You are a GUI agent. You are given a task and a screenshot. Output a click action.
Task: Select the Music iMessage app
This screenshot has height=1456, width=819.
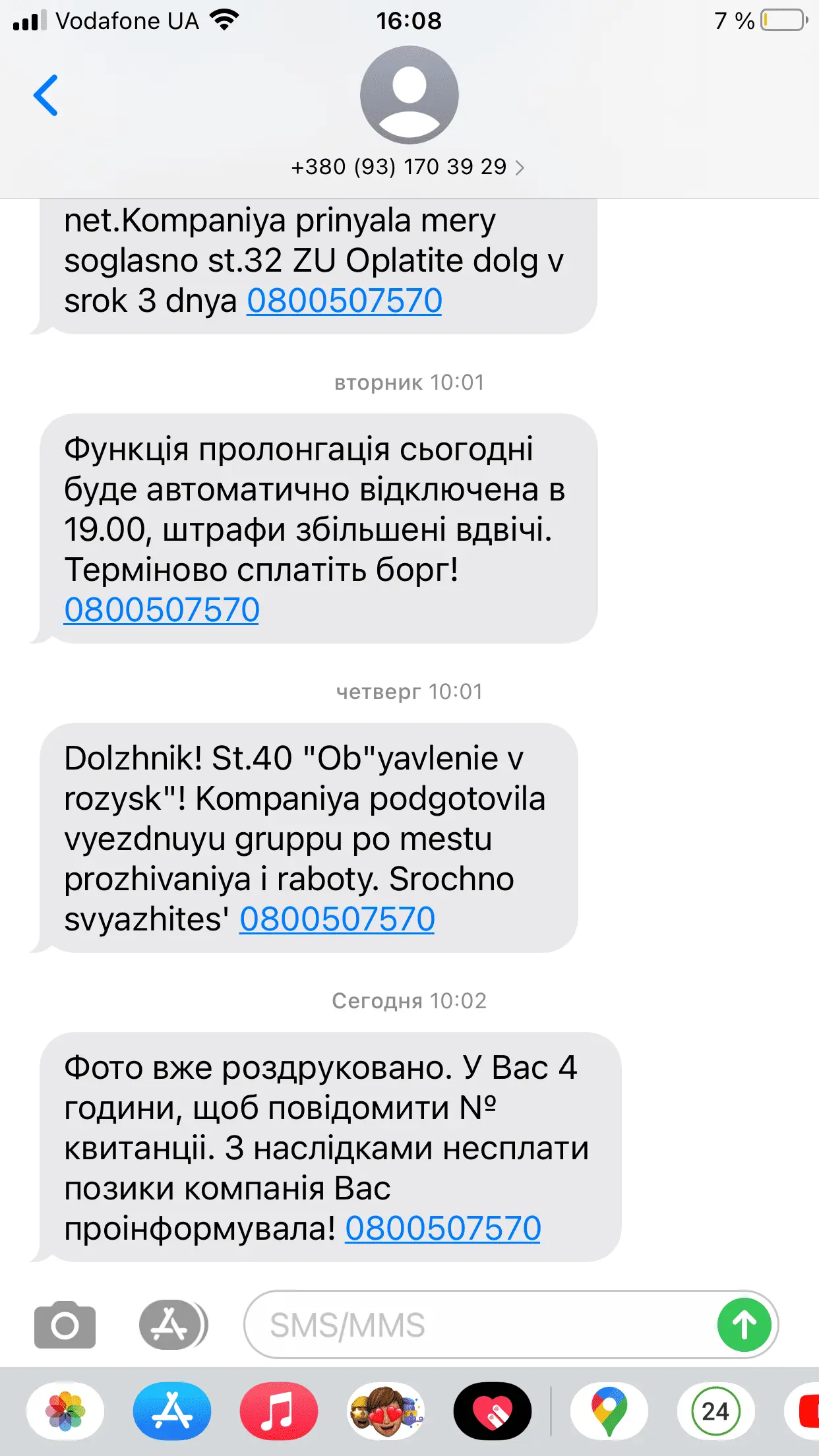coord(279,1412)
